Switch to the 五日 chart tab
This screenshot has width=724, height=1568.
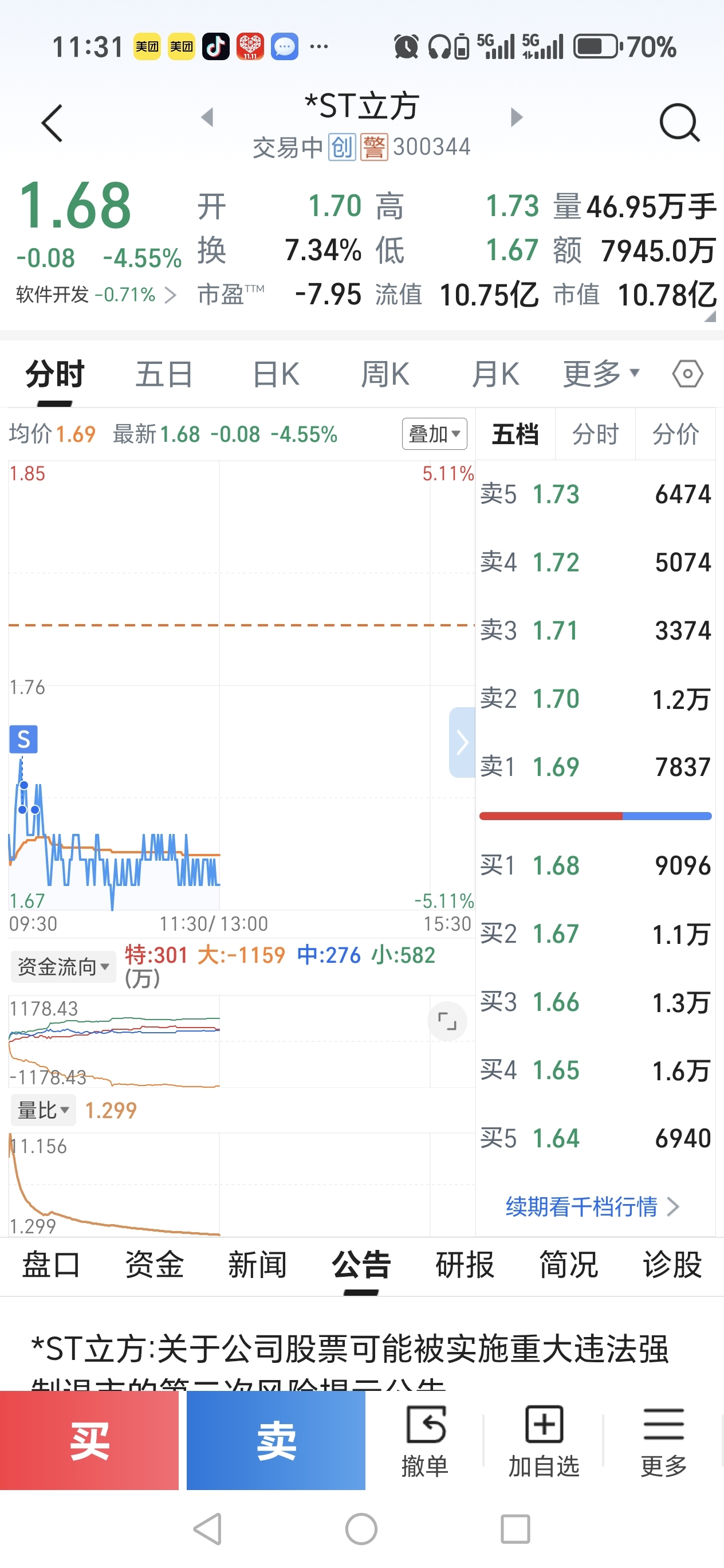pos(164,374)
